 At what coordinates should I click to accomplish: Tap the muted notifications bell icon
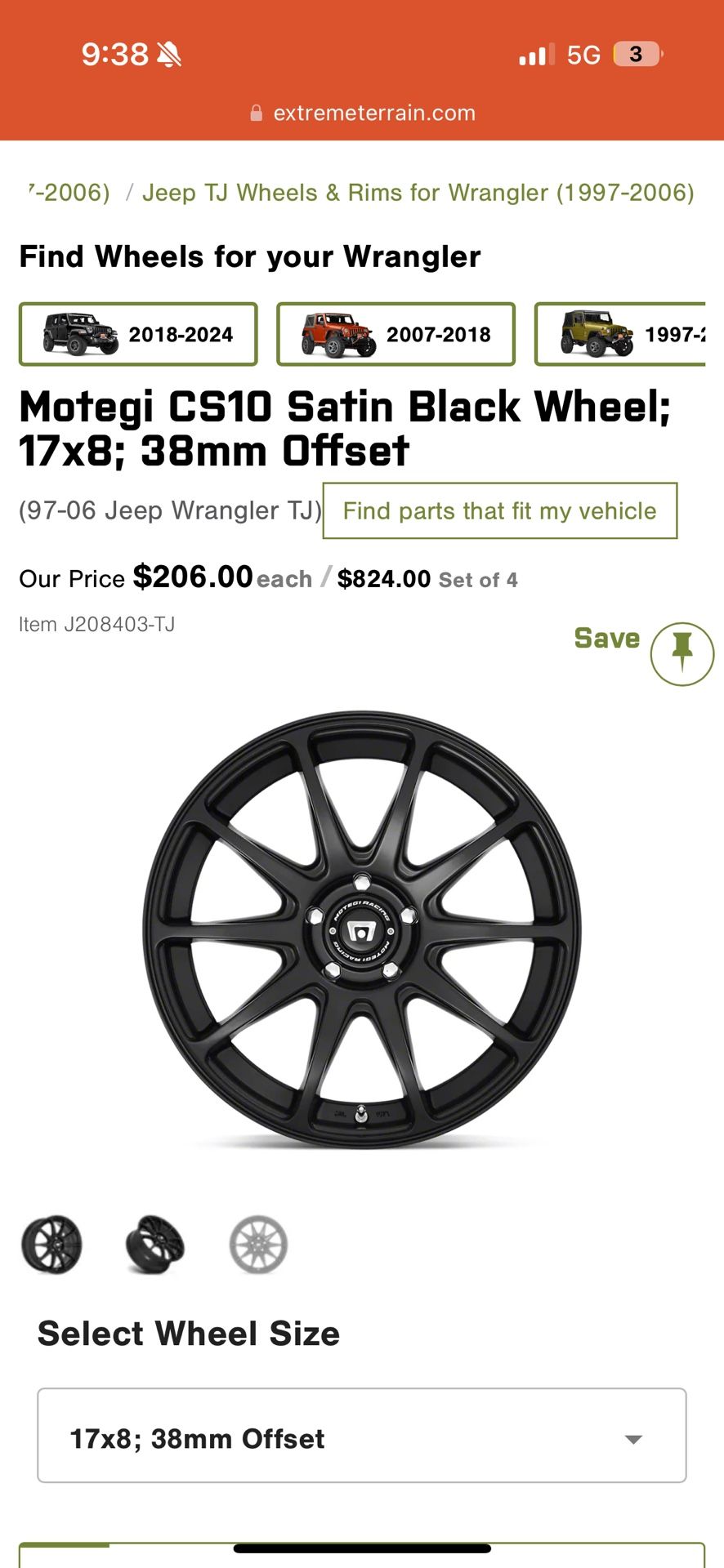(x=168, y=54)
